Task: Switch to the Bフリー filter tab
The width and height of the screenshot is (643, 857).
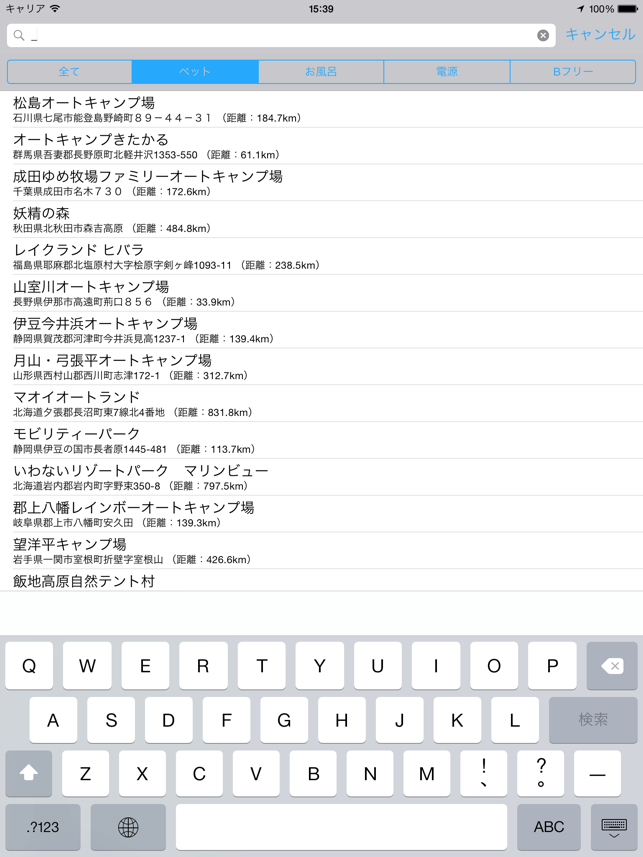Action: coord(573,72)
